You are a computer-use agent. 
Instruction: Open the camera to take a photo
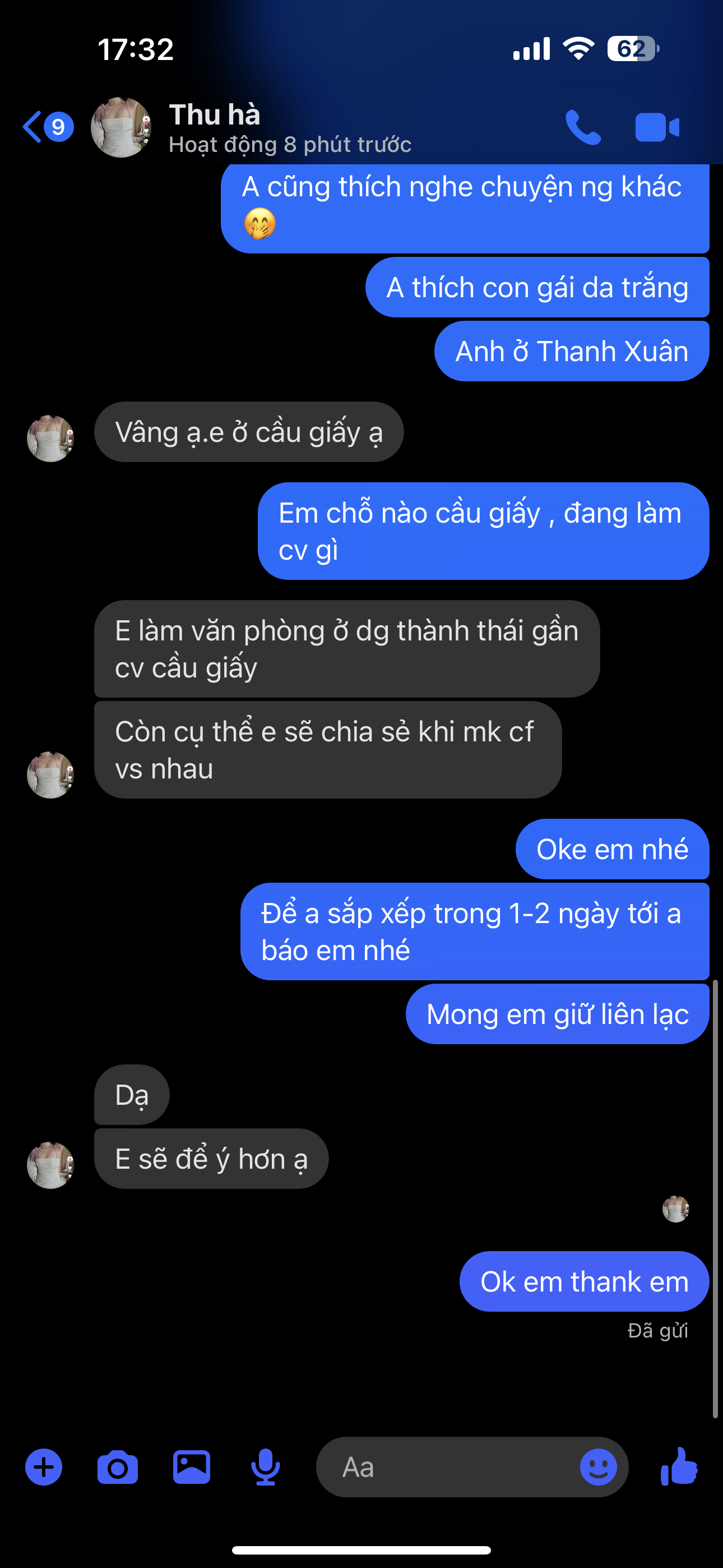point(118,1467)
